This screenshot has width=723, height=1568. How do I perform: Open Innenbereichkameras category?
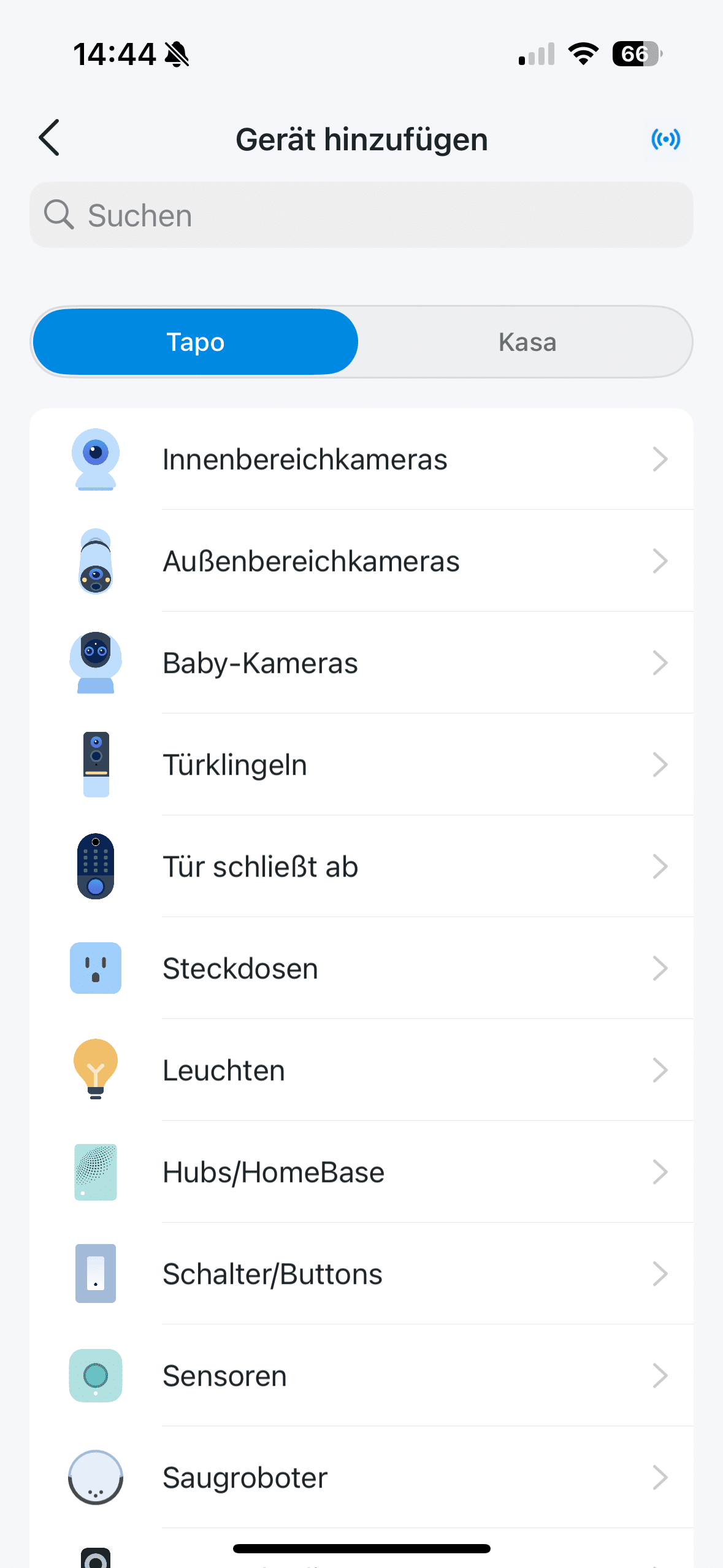361,459
